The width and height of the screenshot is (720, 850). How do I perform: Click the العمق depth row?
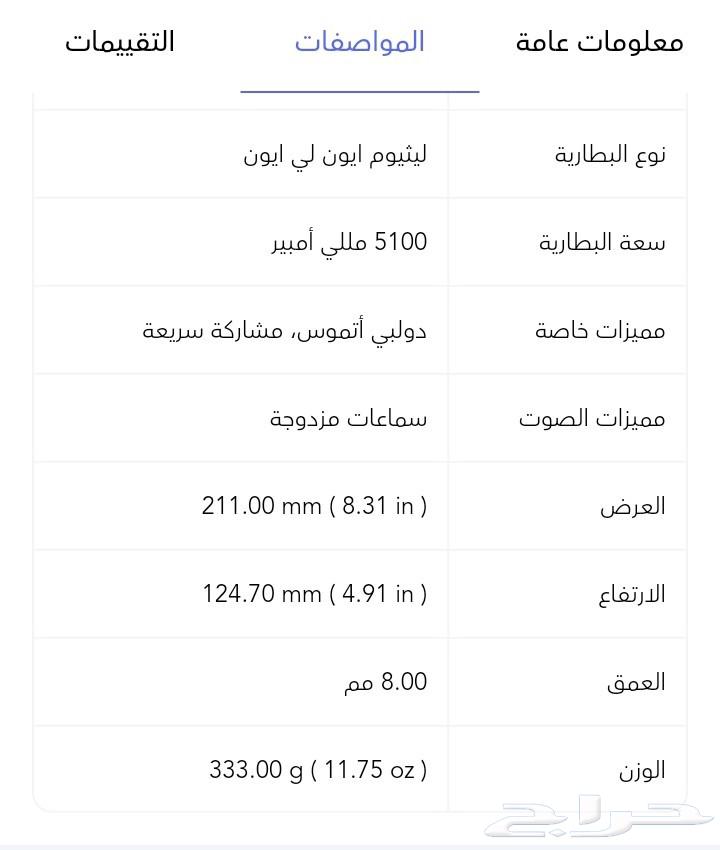[x=629, y=681]
